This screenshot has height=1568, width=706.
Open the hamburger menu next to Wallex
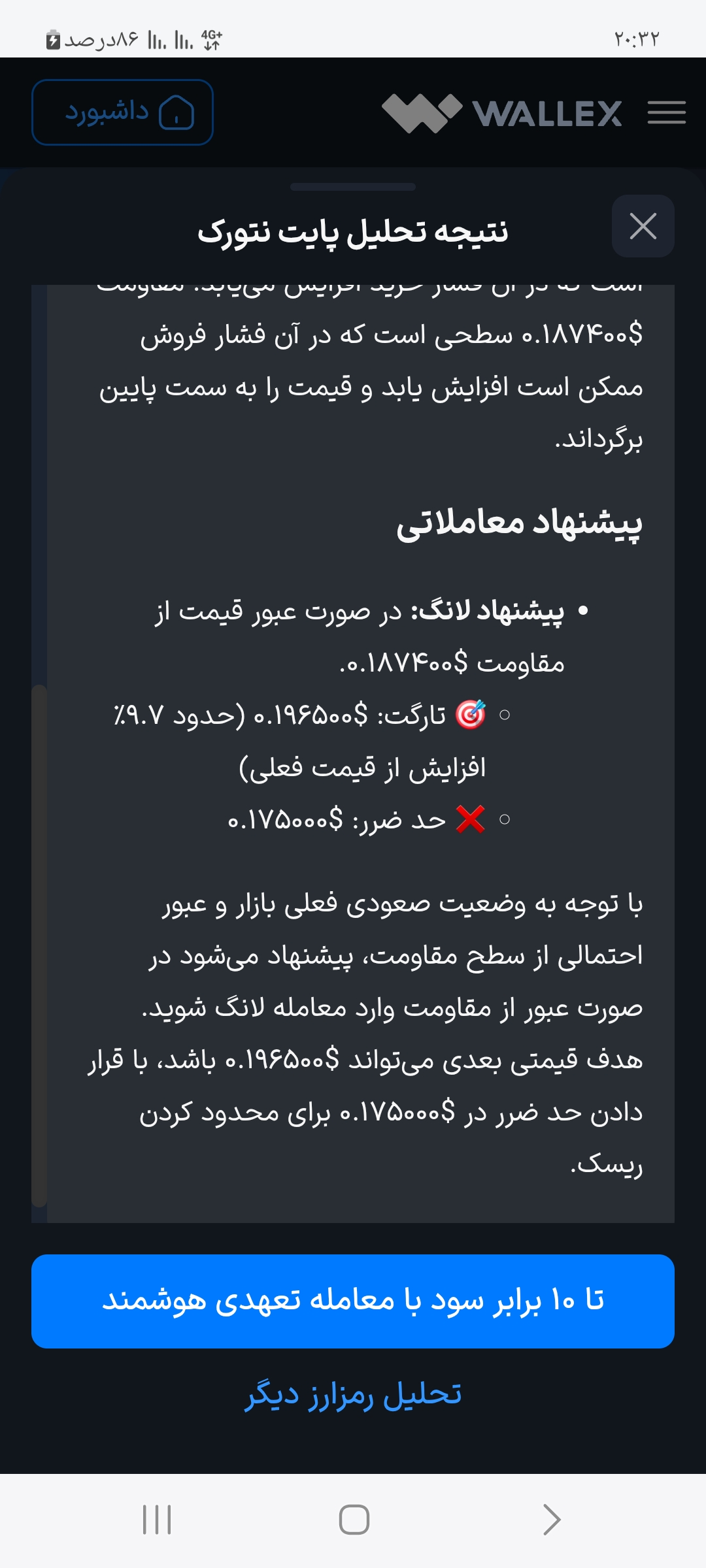(x=666, y=112)
